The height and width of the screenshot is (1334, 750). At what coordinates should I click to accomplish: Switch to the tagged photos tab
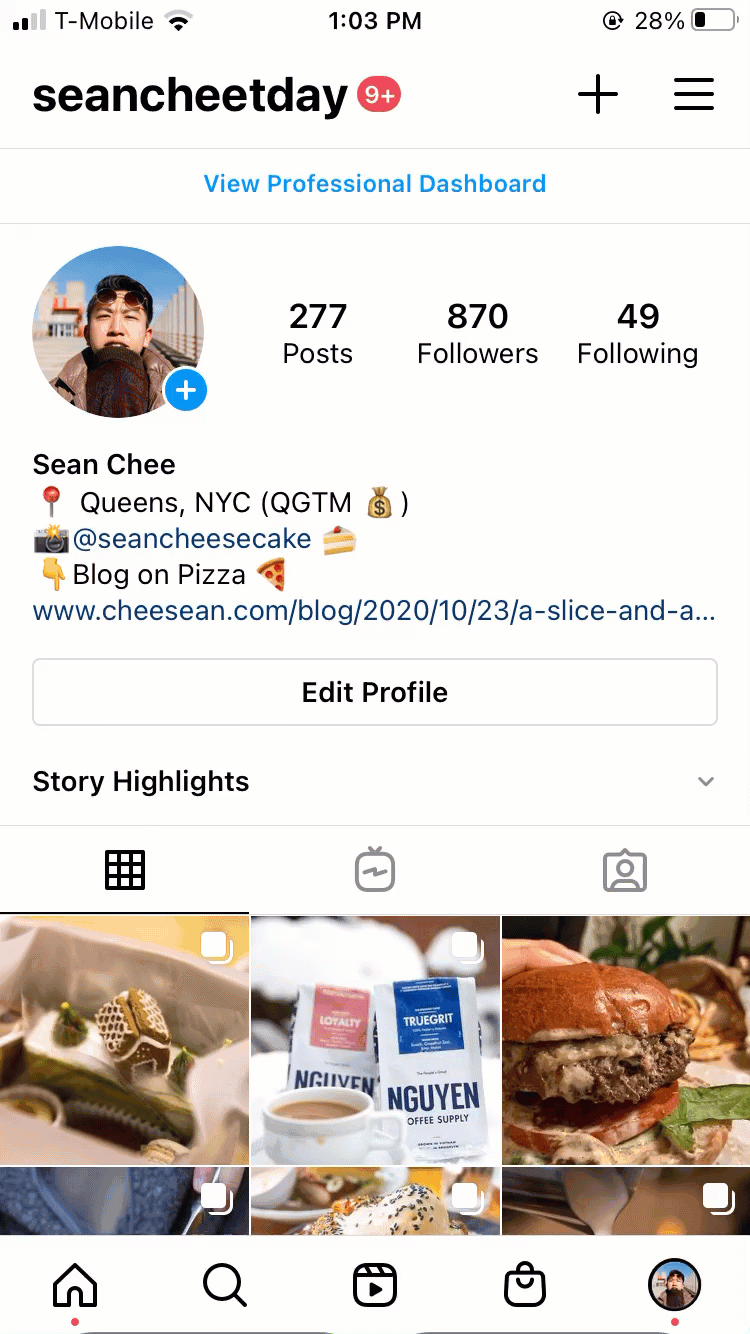625,870
